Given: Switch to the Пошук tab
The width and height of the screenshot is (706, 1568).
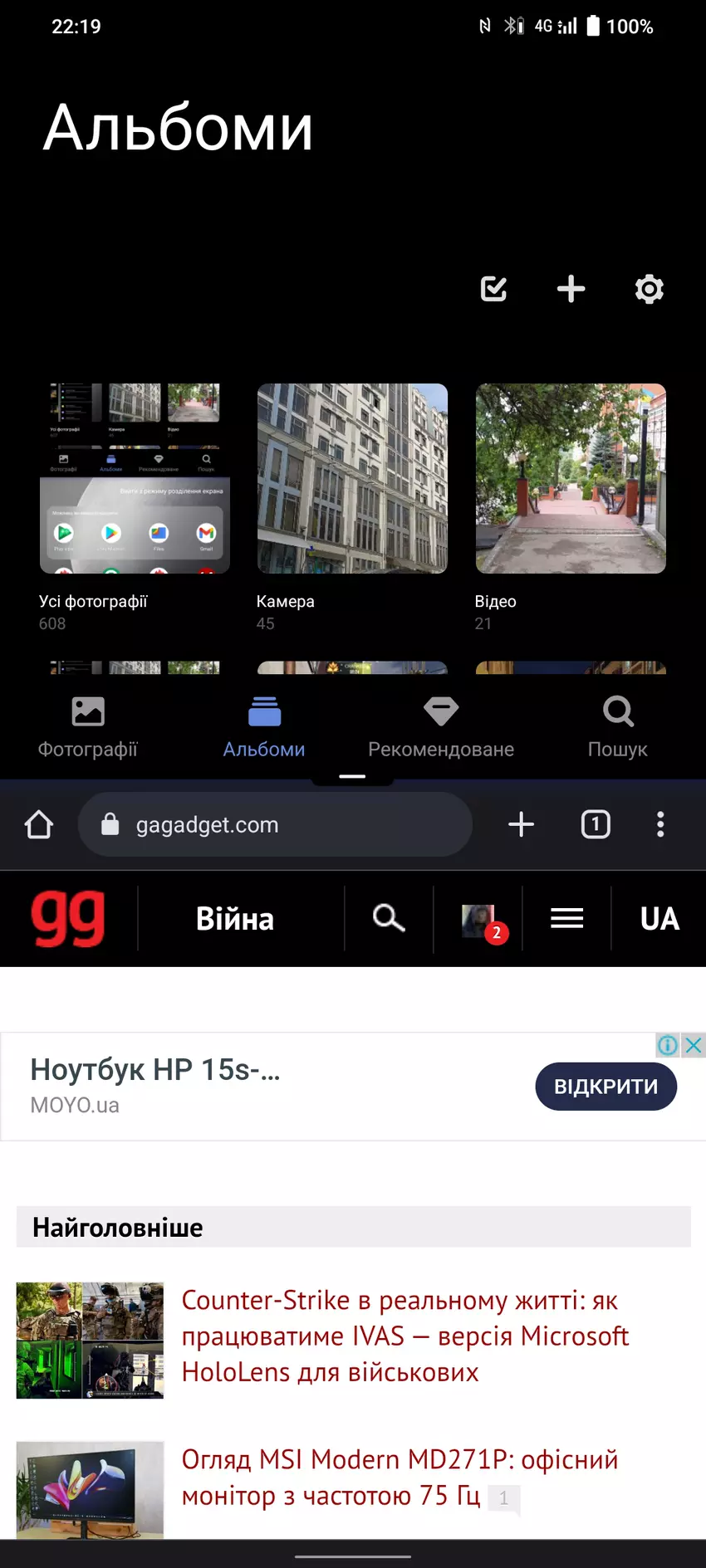Looking at the screenshot, I should [x=617, y=726].
